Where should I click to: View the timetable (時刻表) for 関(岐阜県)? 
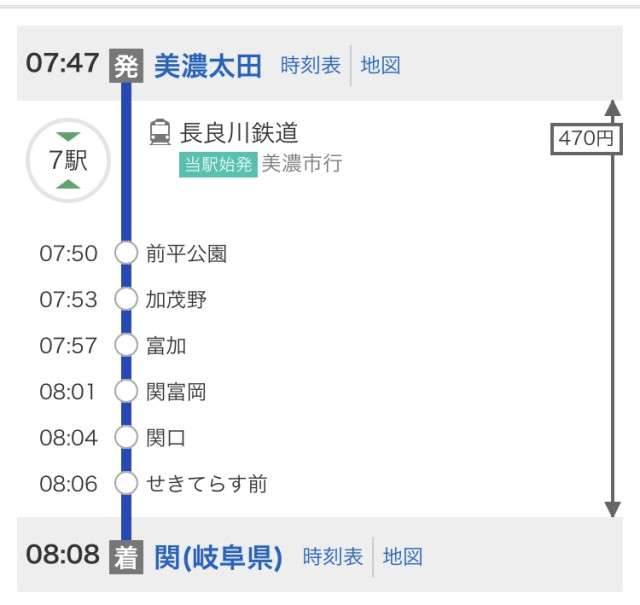[332, 557]
